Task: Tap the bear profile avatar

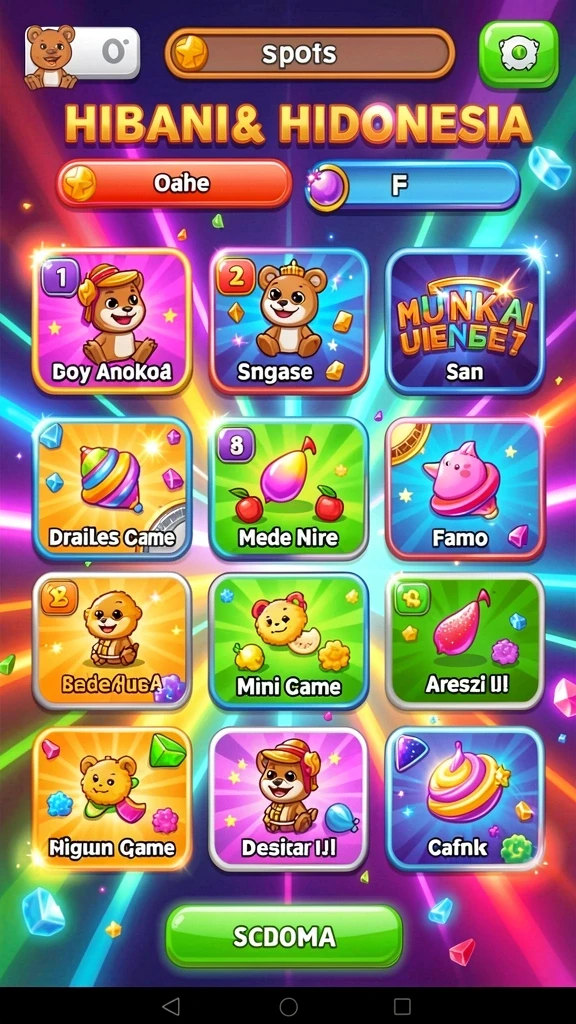Action: click(51, 57)
